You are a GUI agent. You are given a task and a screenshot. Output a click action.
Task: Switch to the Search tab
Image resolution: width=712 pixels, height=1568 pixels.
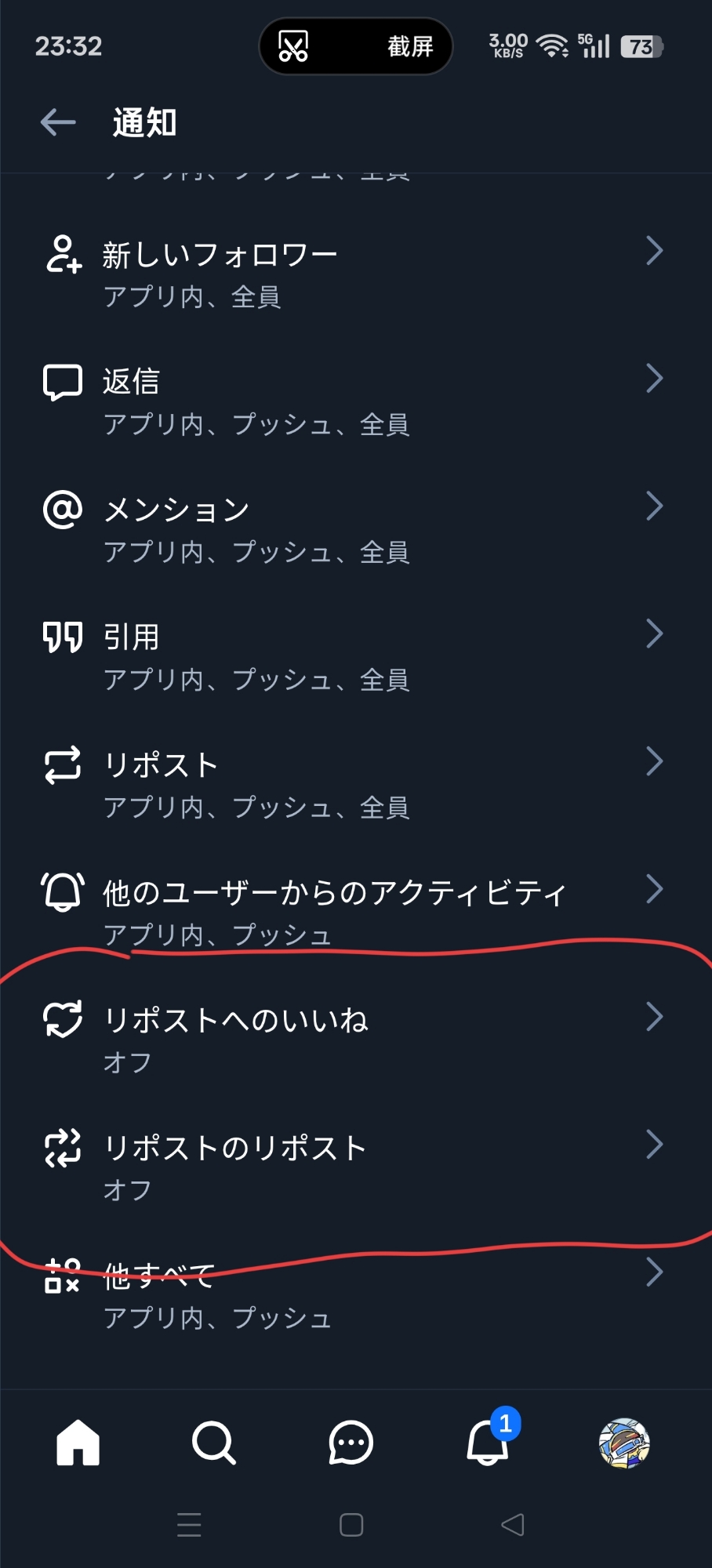(x=214, y=1443)
